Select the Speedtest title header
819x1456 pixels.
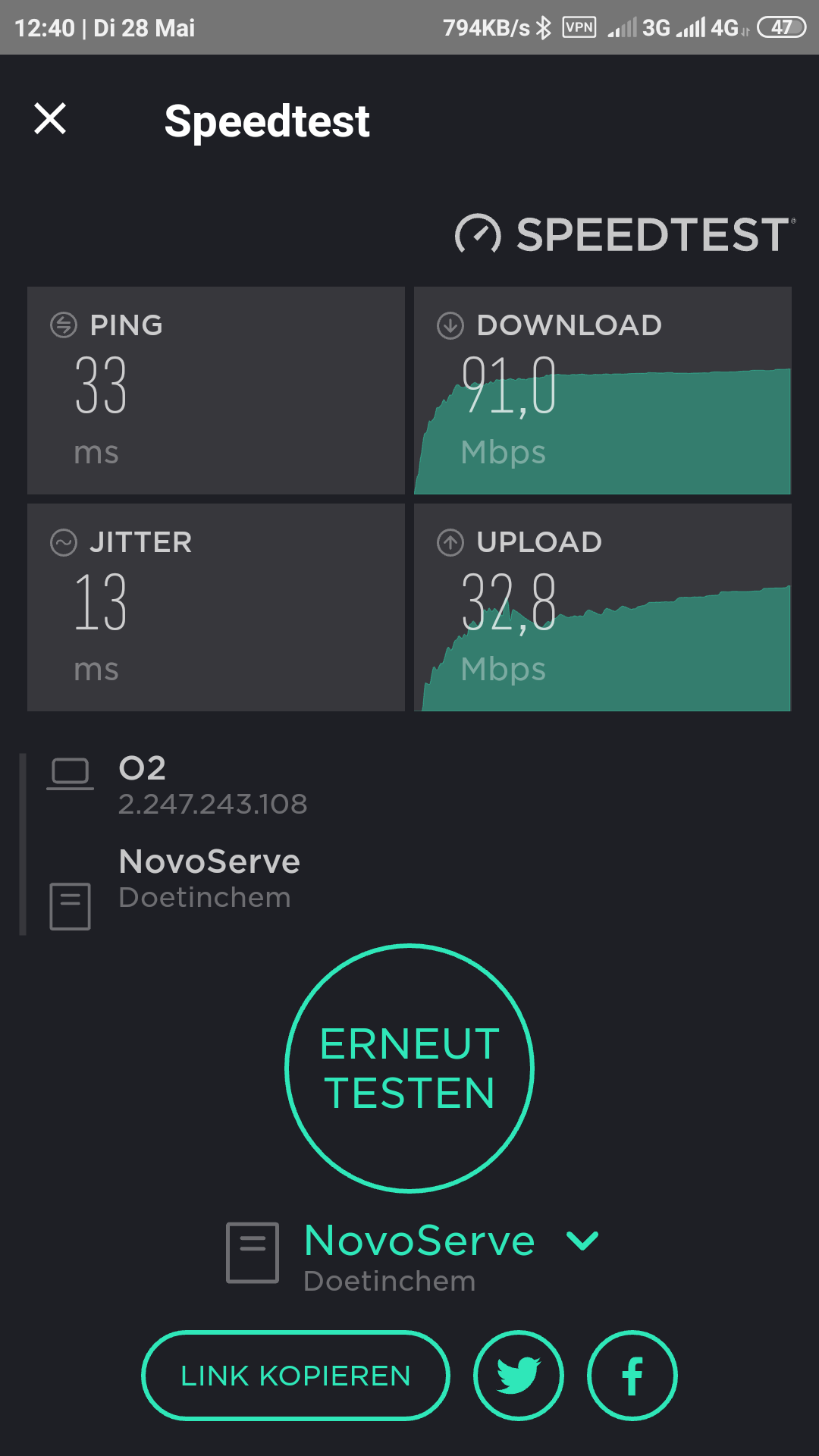pos(268,121)
